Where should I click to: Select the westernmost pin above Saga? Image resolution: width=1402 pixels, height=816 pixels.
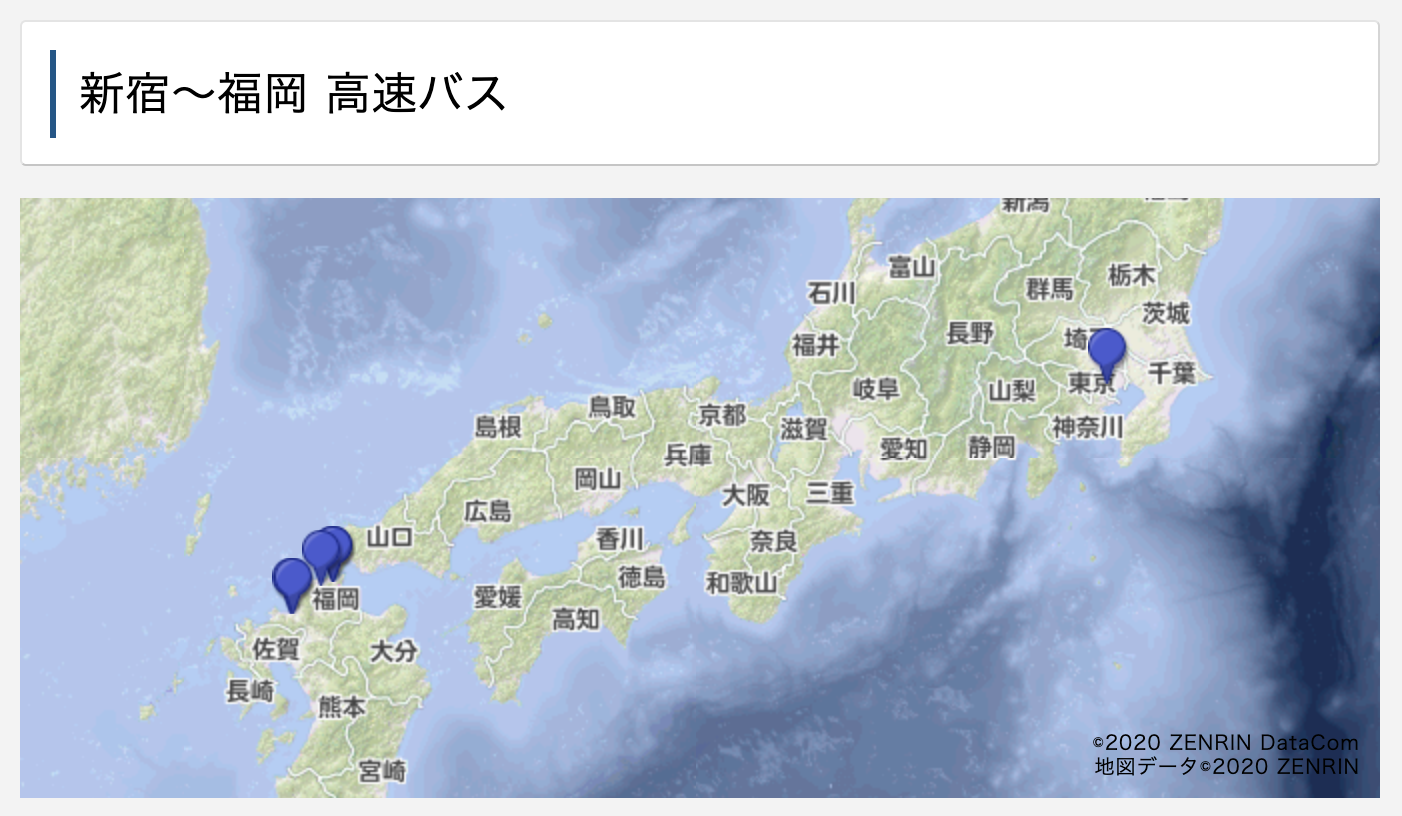pos(291,580)
